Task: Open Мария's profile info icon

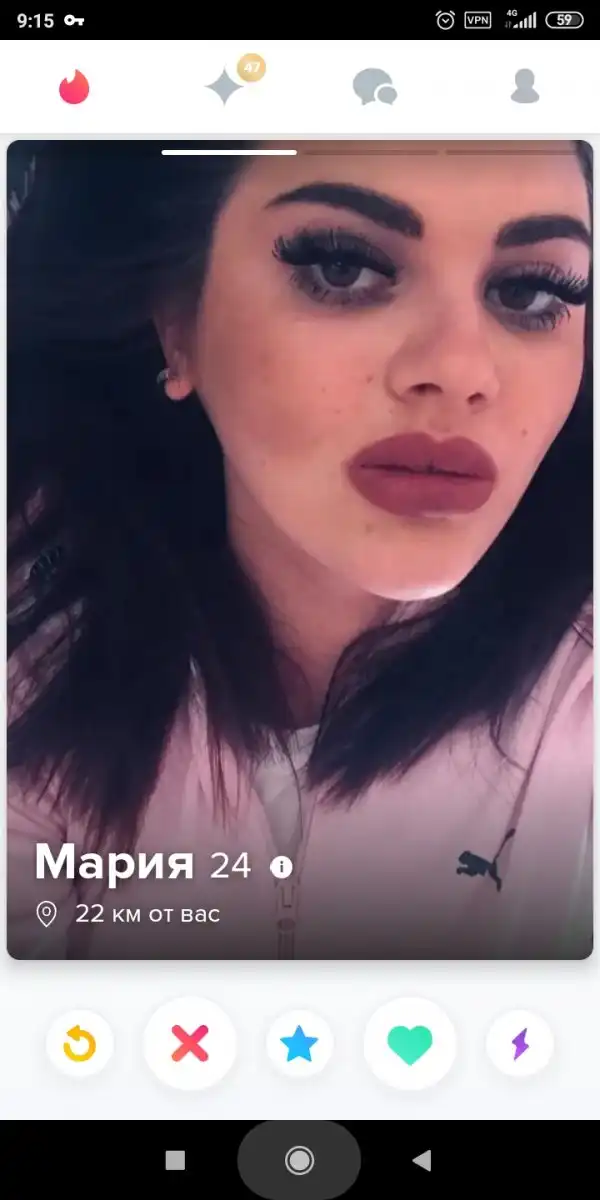Action: coord(282,867)
